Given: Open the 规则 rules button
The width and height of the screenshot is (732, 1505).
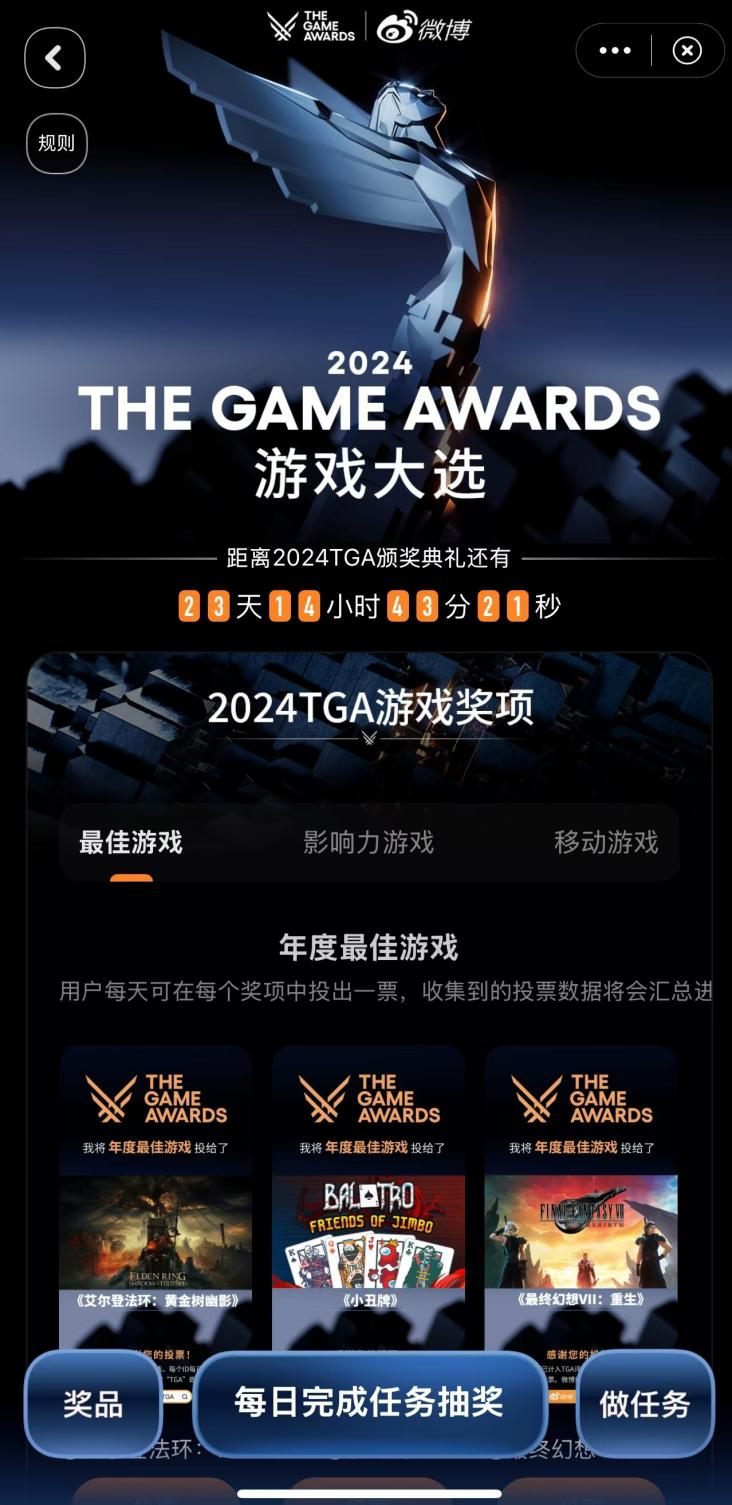Looking at the screenshot, I should (x=57, y=143).
